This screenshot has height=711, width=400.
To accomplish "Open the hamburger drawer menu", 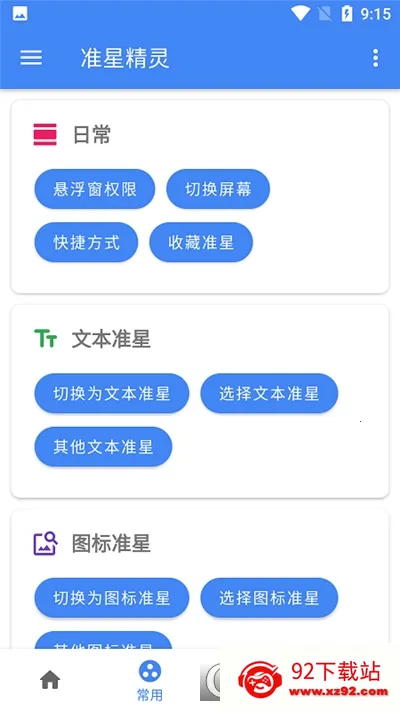I will pyautogui.click(x=31, y=58).
